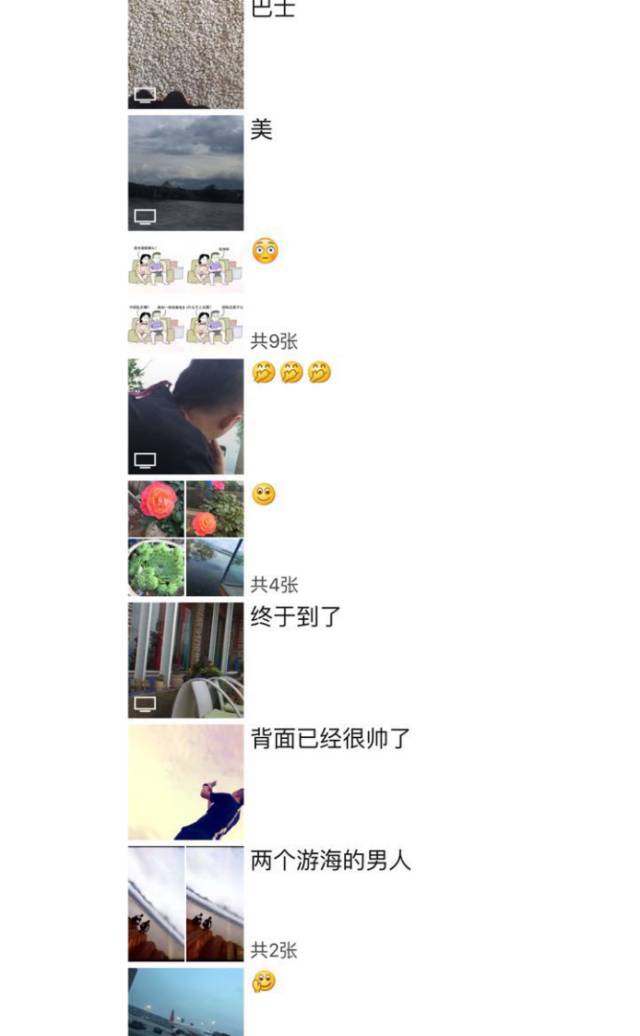Open the post captioned 终于到了
640x1036 pixels.
click(185, 660)
